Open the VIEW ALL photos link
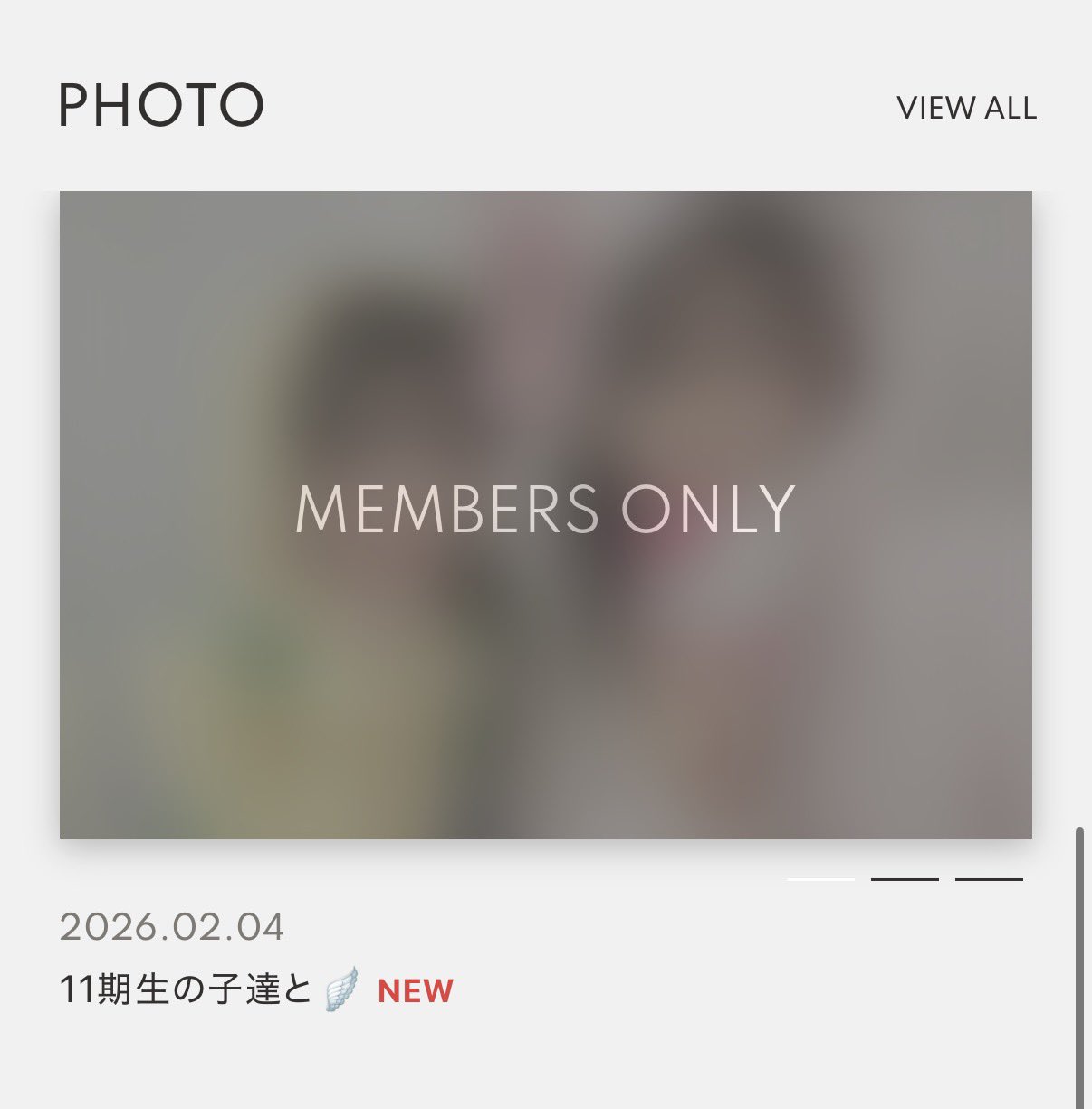This screenshot has height=1109, width=1092. [x=966, y=109]
